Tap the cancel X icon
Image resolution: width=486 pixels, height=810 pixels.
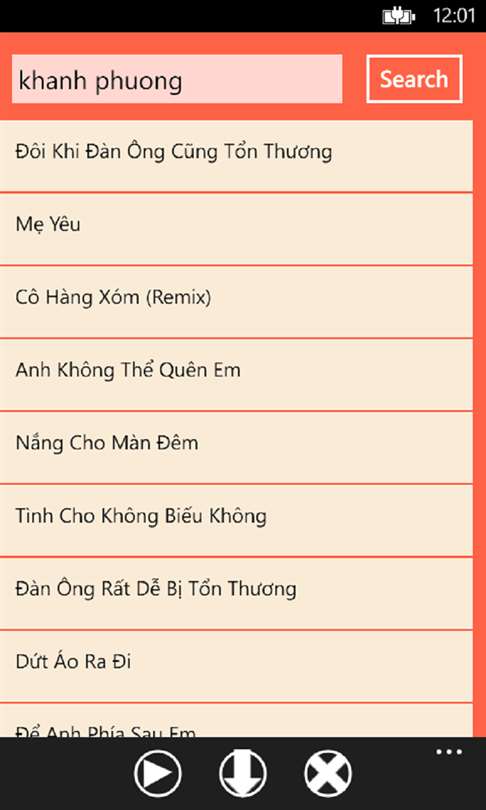coord(328,774)
